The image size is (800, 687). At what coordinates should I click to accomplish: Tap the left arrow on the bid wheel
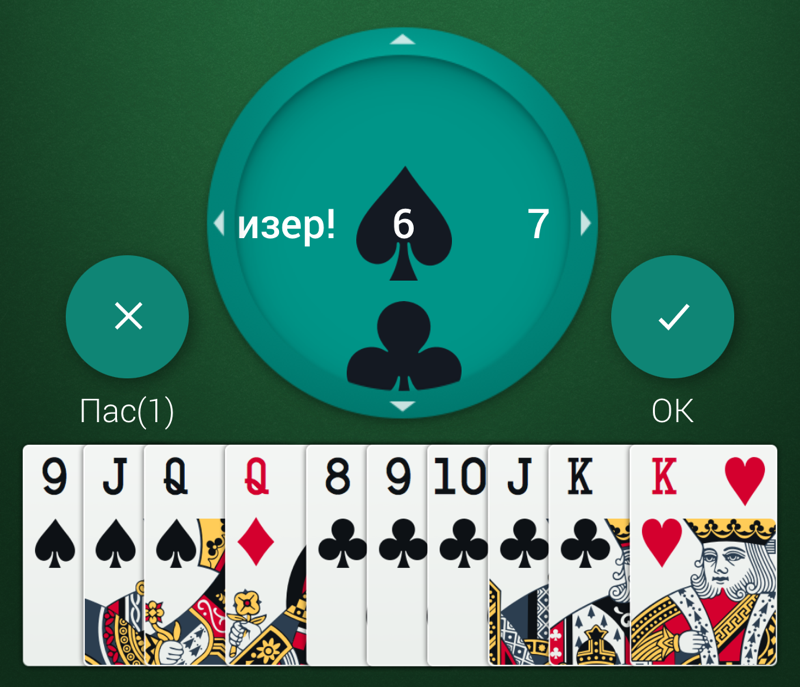pos(219,224)
